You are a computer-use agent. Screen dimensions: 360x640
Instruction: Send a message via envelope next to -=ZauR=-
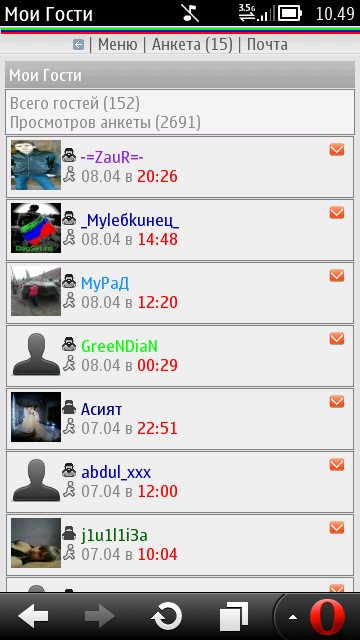pos(337,150)
